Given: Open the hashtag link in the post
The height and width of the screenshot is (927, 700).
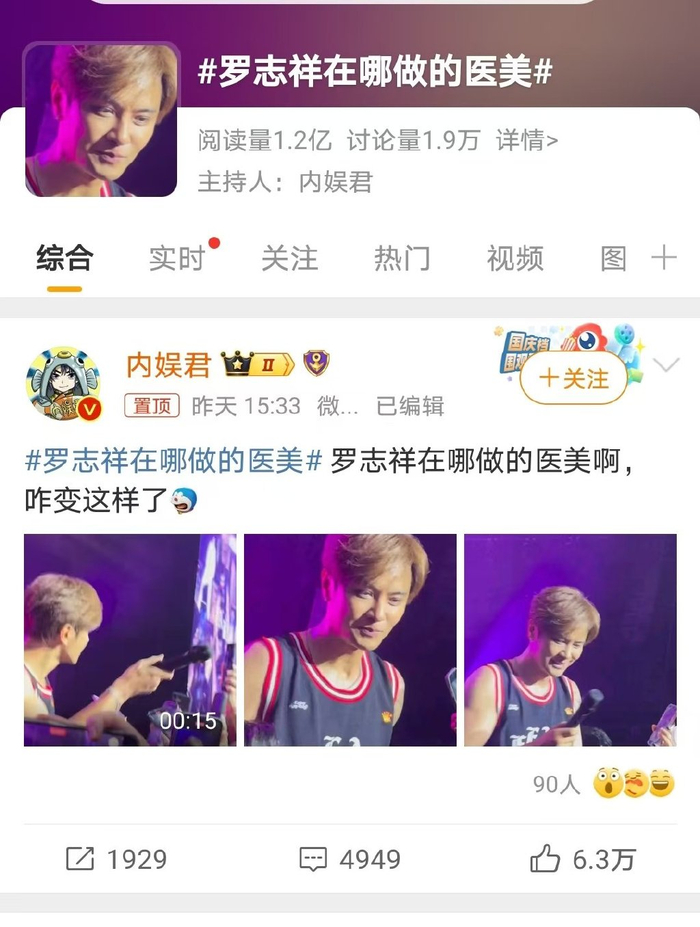Looking at the screenshot, I should pyautogui.click(x=172, y=462).
